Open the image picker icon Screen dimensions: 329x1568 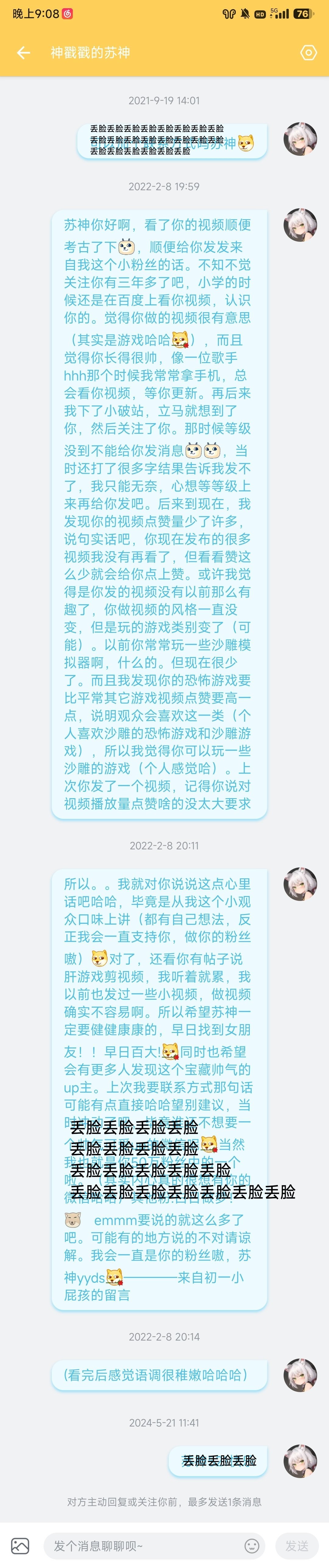20,1545
